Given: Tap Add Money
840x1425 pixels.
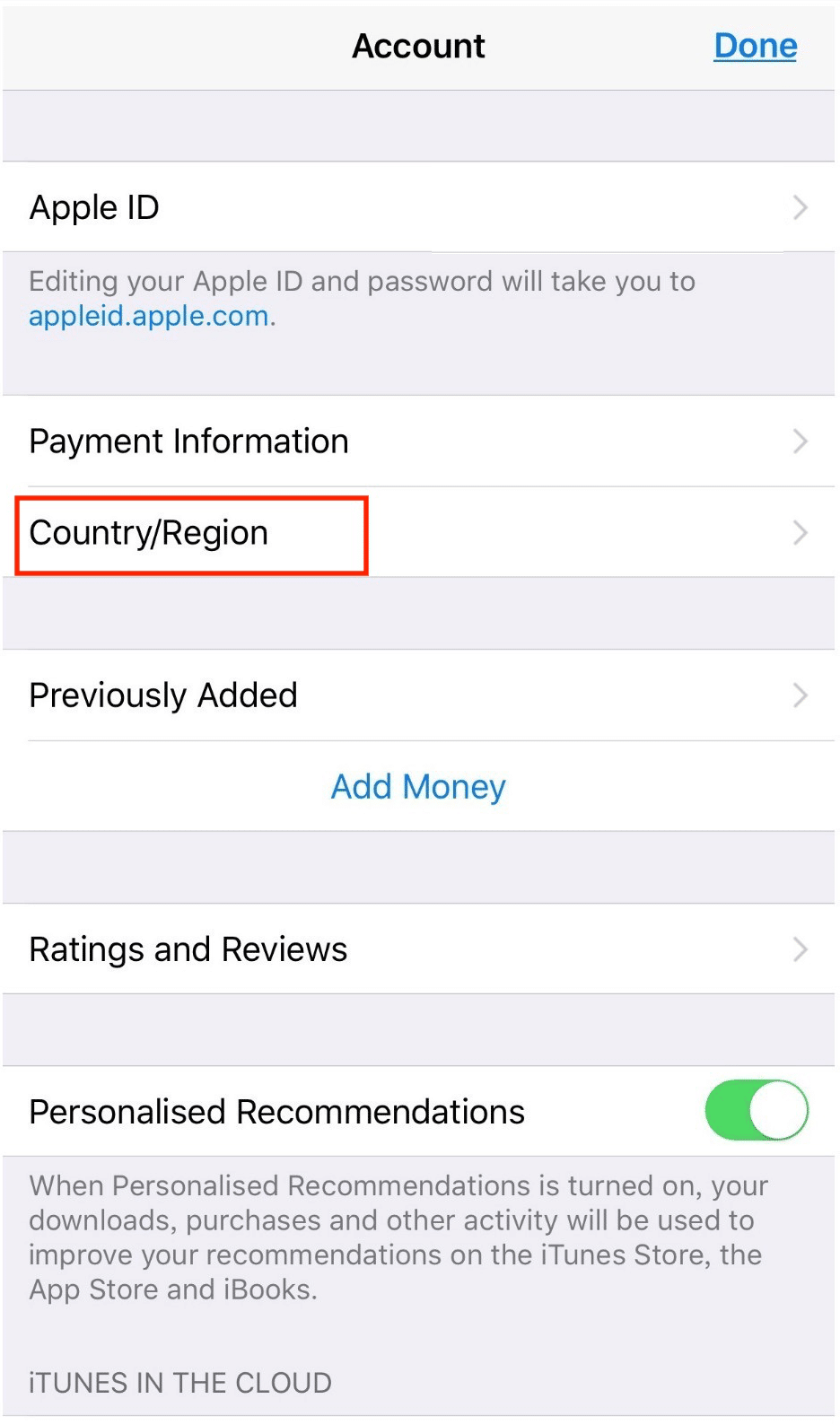Looking at the screenshot, I should pyautogui.click(x=418, y=786).
